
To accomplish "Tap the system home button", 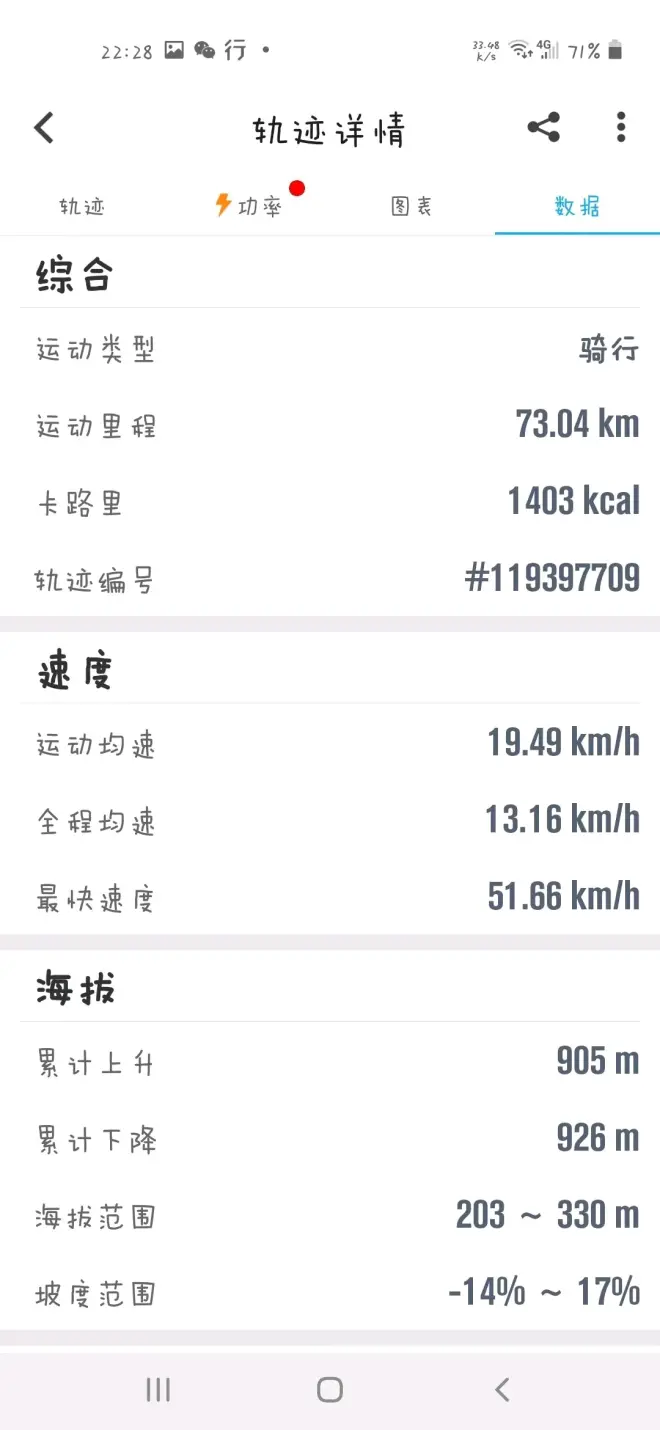I will [330, 1389].
